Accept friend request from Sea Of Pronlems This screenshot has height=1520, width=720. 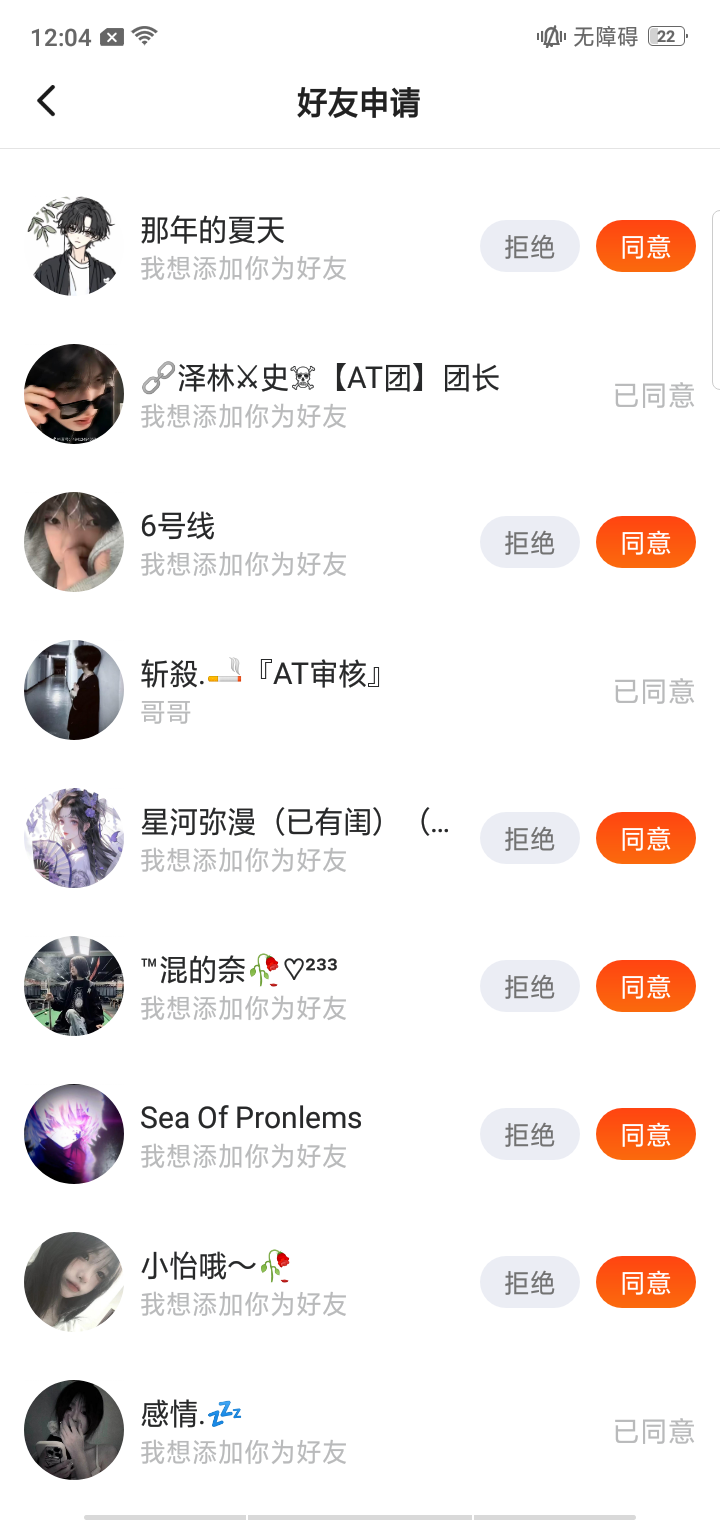pyautogui.click(x=645, y=1134)
